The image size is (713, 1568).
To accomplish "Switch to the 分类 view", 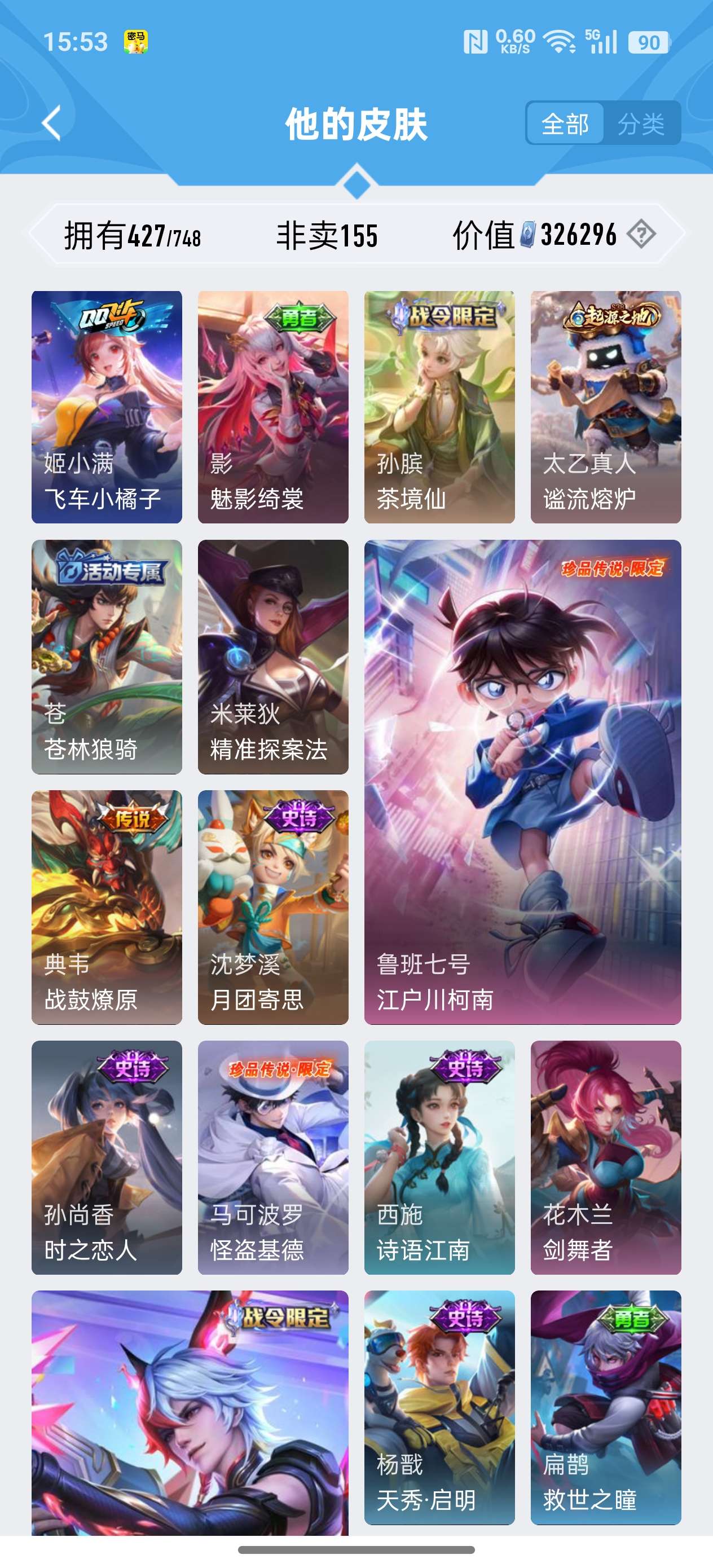I will 641,124.
